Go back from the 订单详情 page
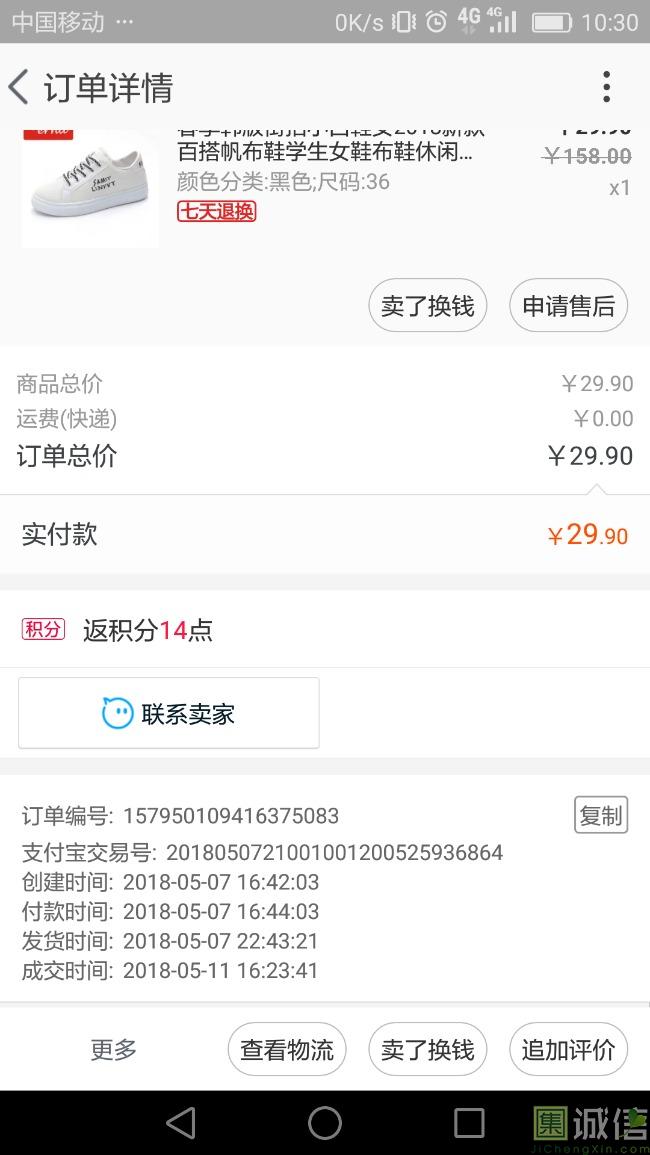 (x=19, y=87)
